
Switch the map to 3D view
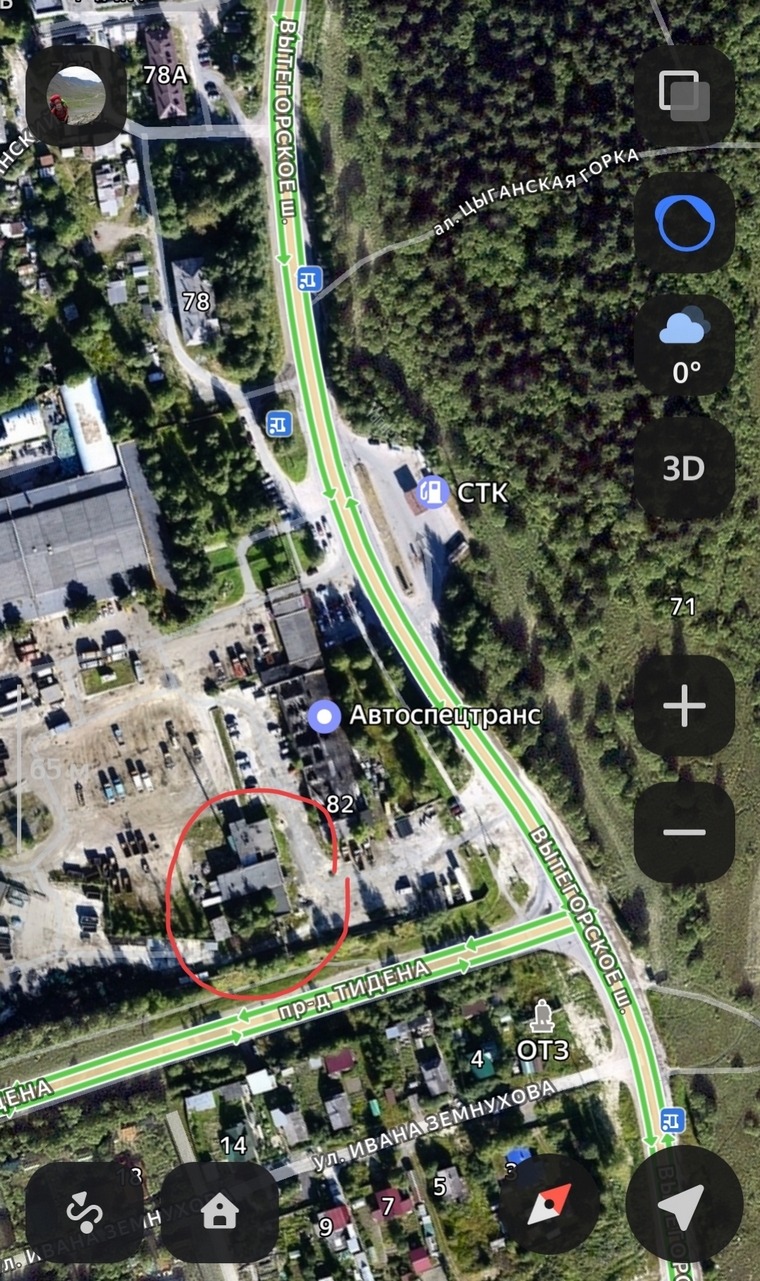click(x=684, y=468)
